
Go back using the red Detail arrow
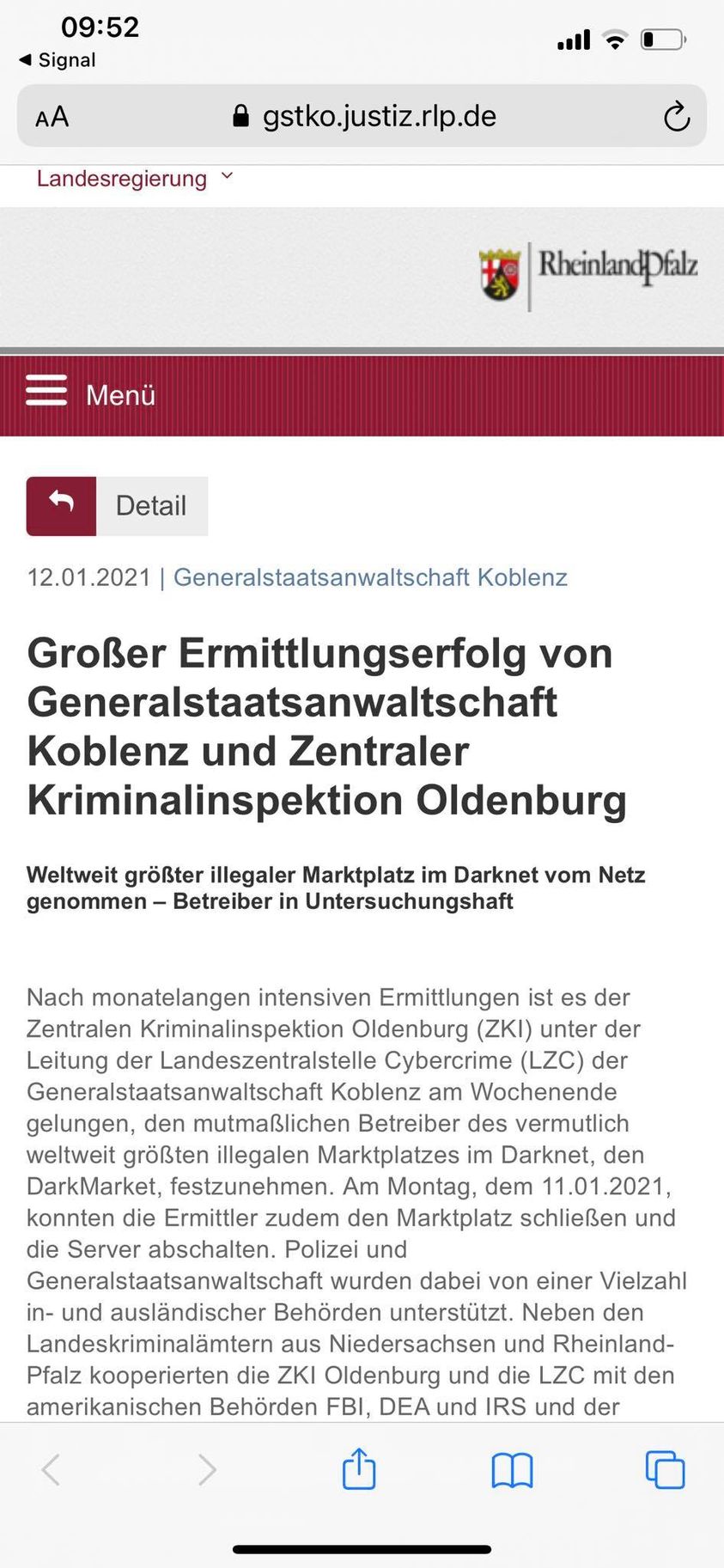(x=61, y=505)
